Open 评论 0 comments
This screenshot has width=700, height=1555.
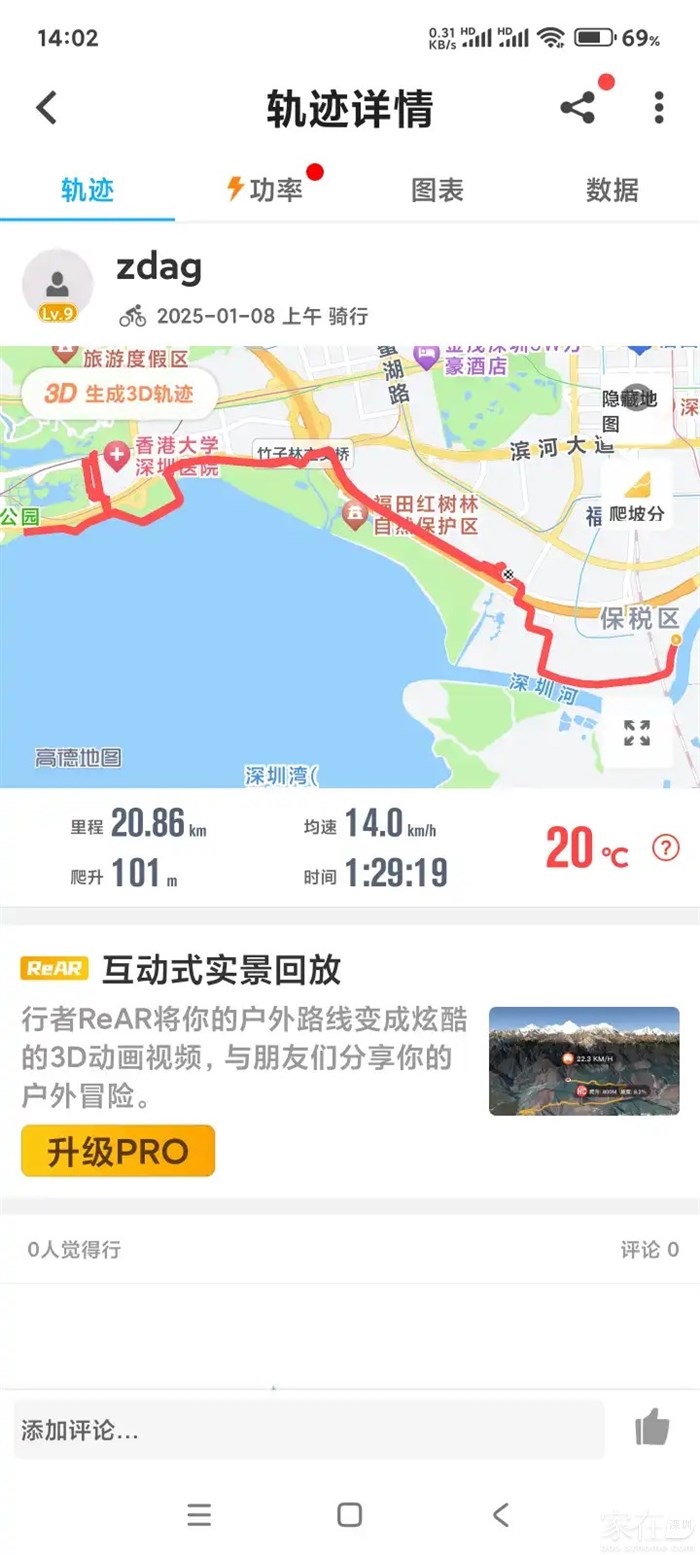649,1249
